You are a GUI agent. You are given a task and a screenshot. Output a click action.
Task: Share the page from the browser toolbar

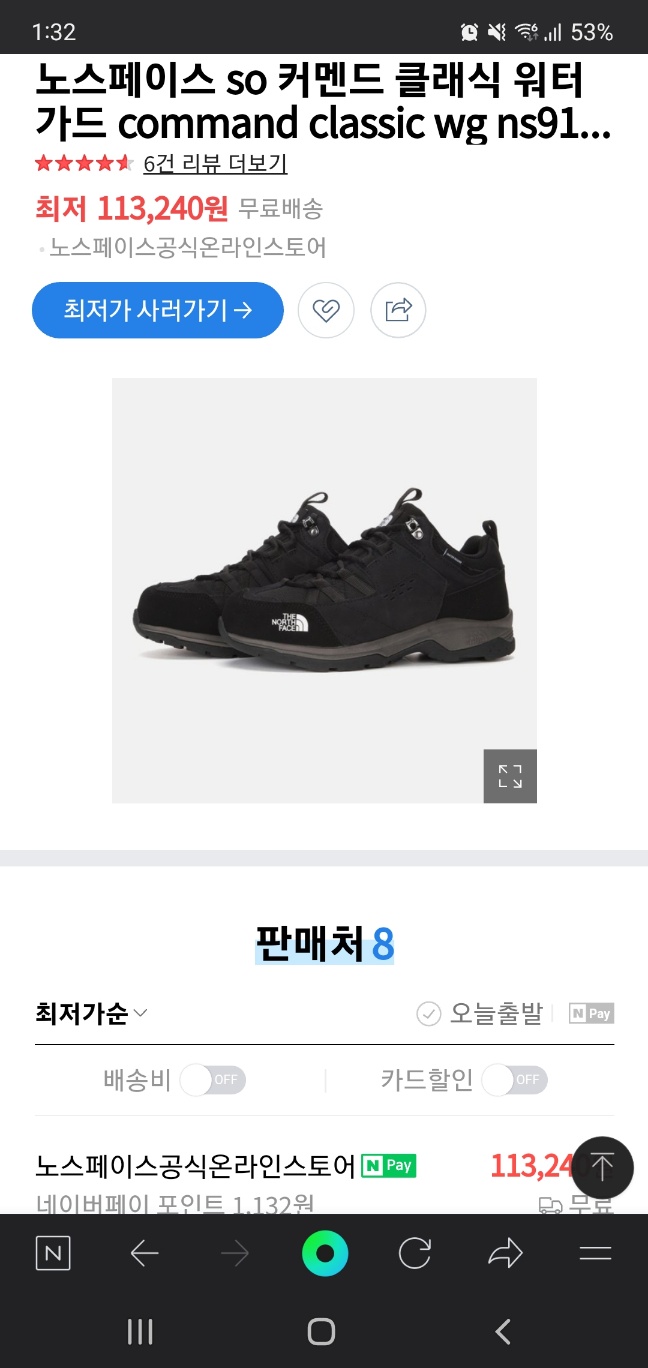click(505, 1253)
